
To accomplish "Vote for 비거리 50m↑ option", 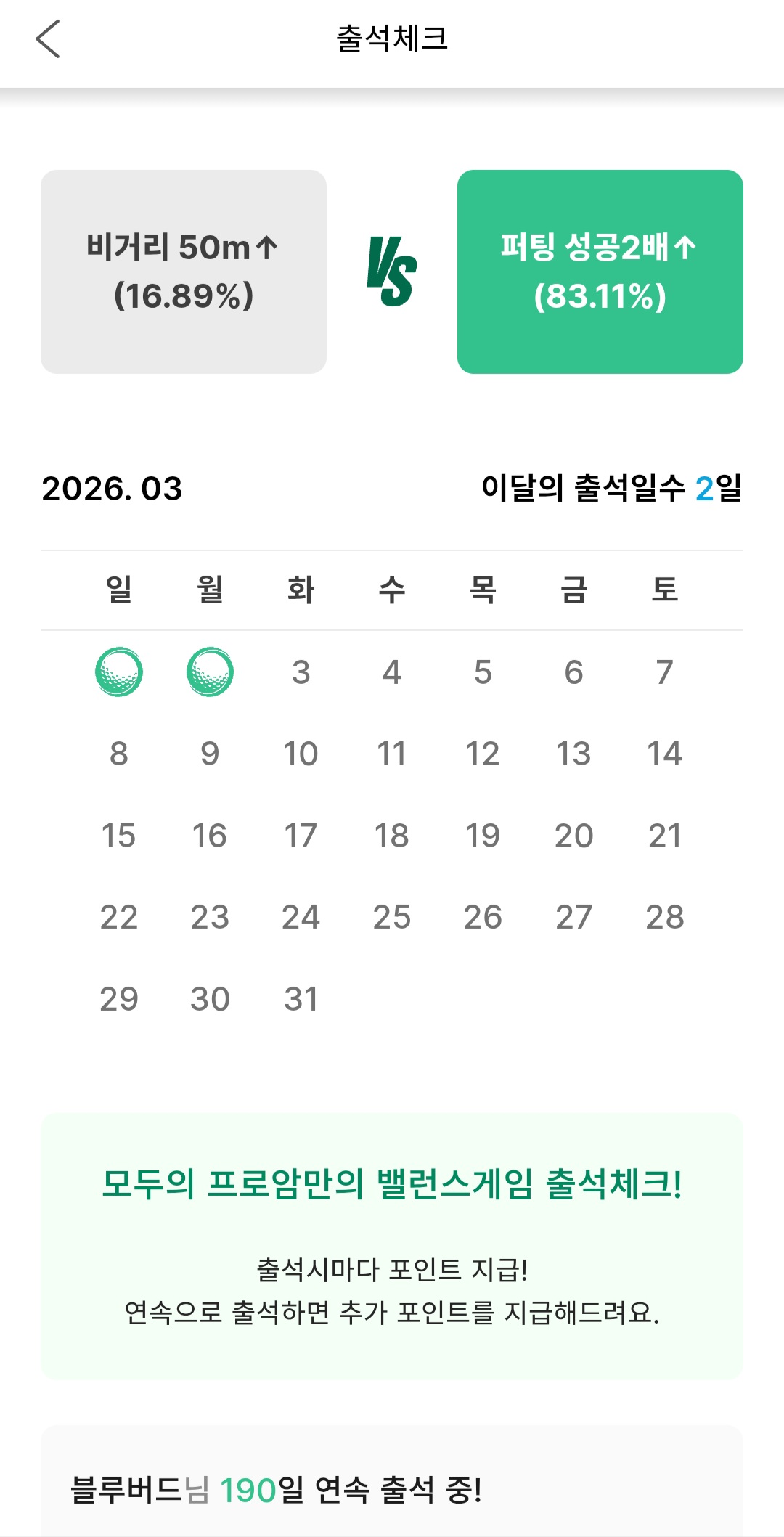I will (184, 272).
